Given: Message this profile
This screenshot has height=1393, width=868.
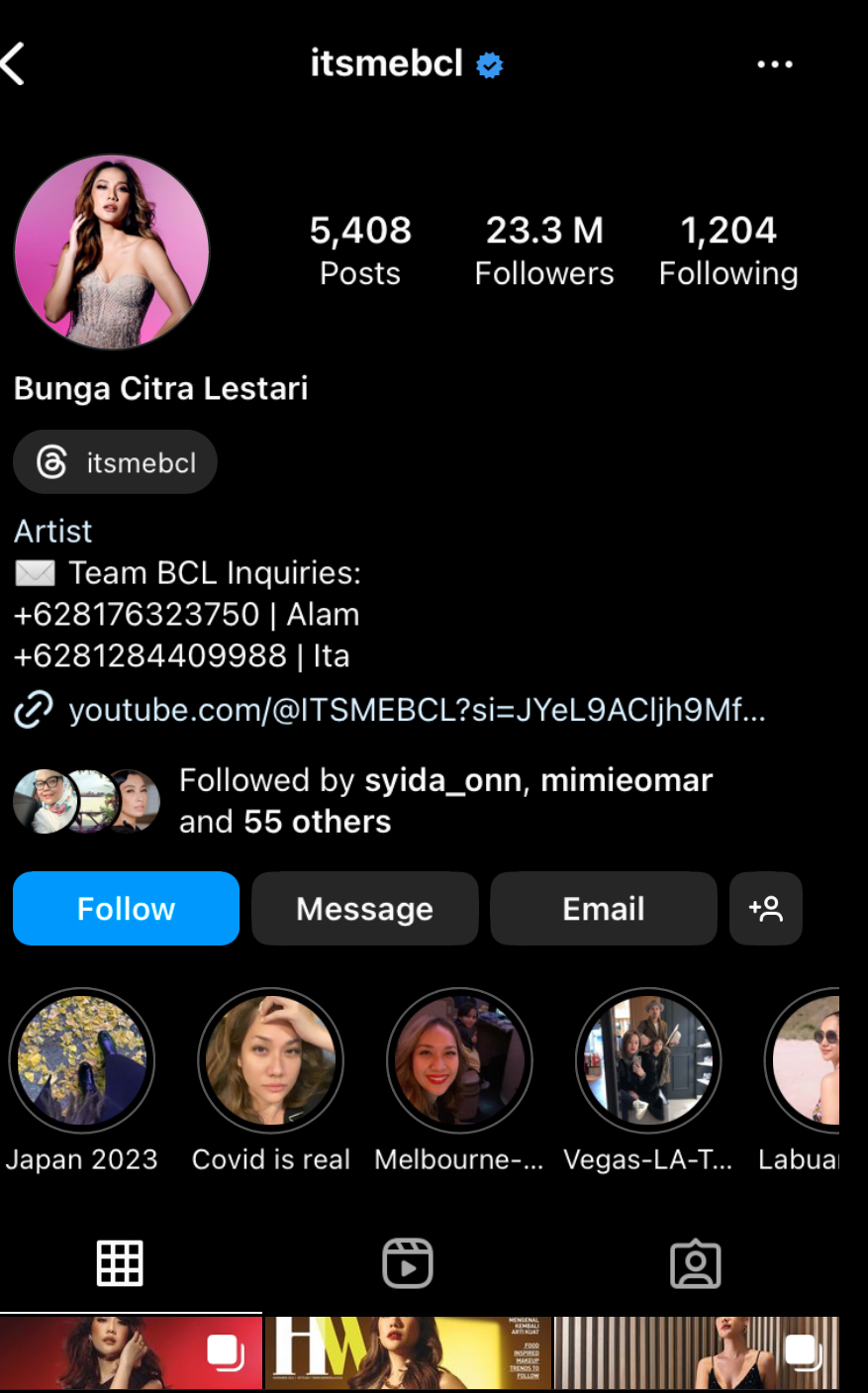Looking at the screenshot, I should click(364, 909).
